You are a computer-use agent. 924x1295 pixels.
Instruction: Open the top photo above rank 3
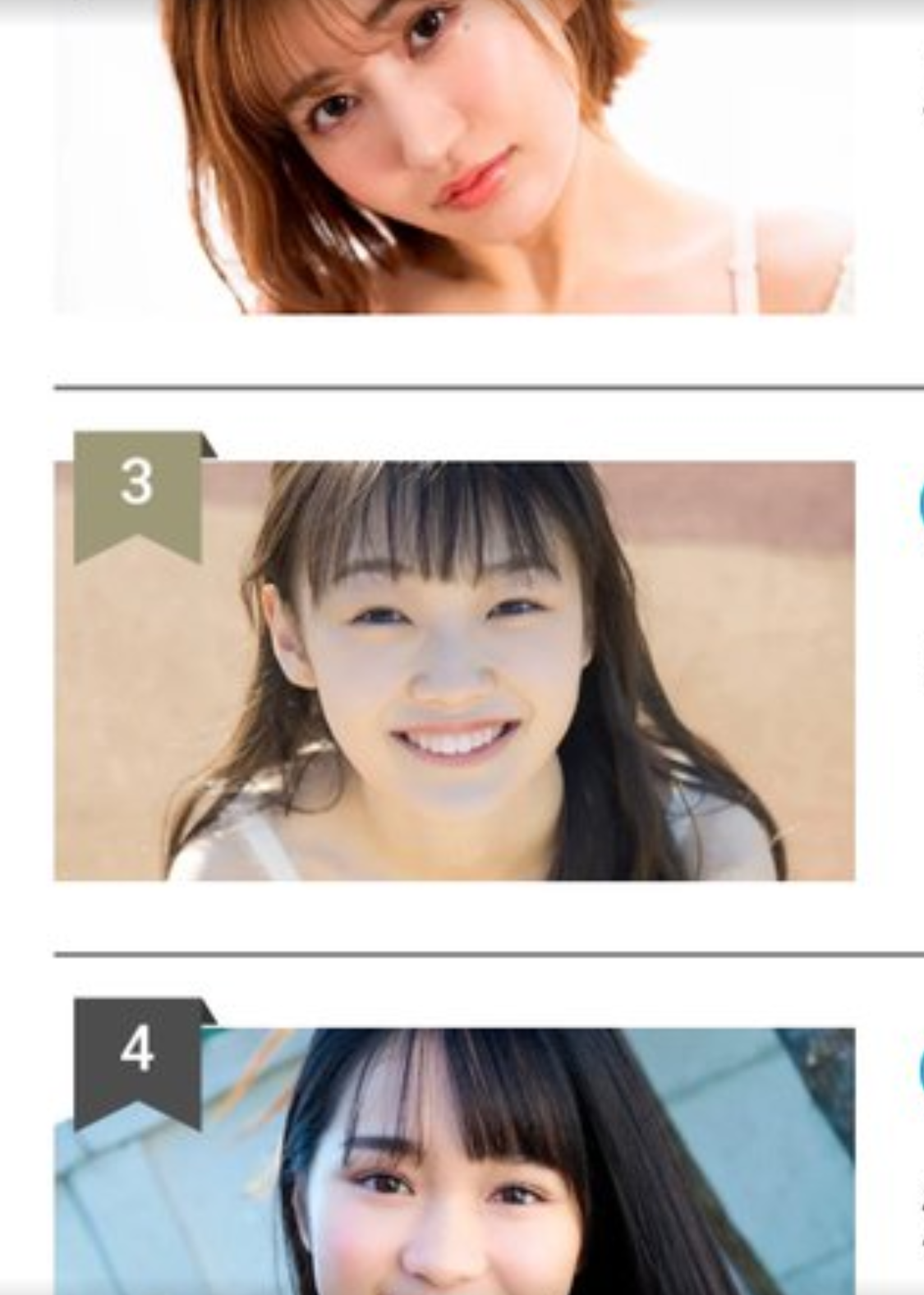(454, 156)
